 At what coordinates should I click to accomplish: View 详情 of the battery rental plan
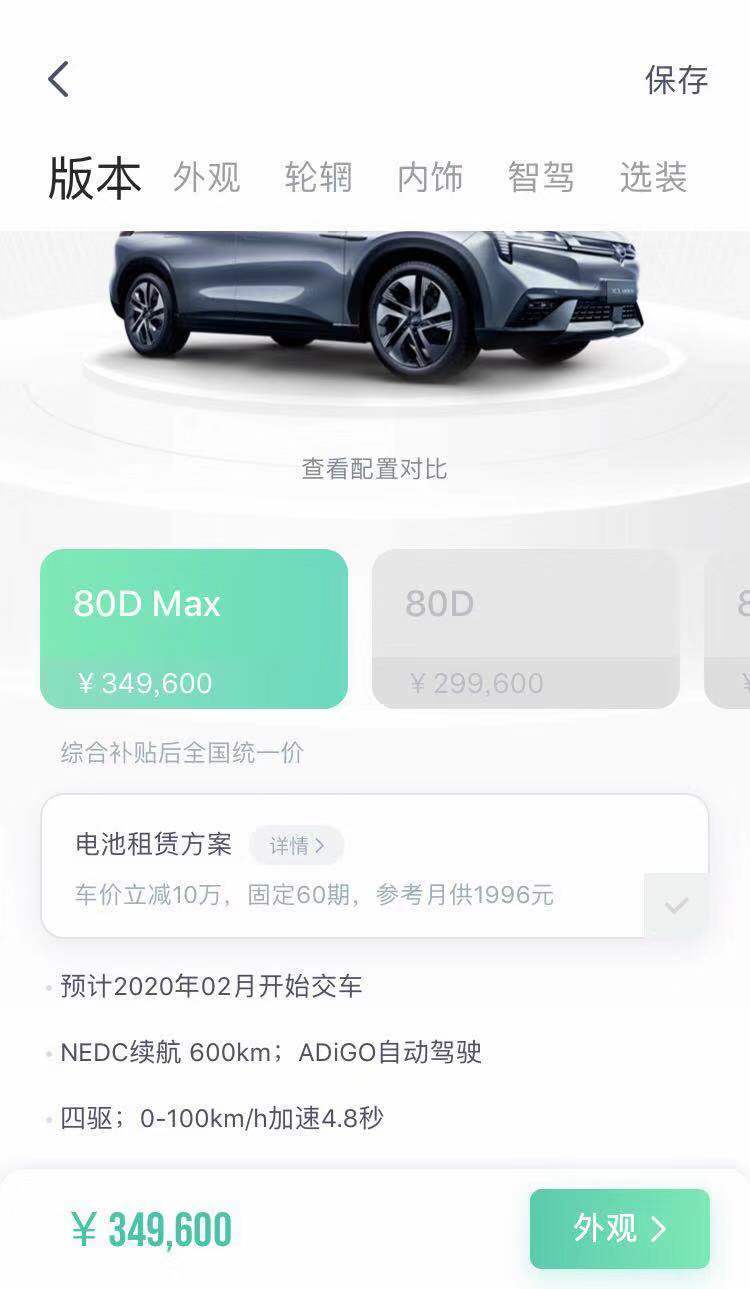(296, 846)
